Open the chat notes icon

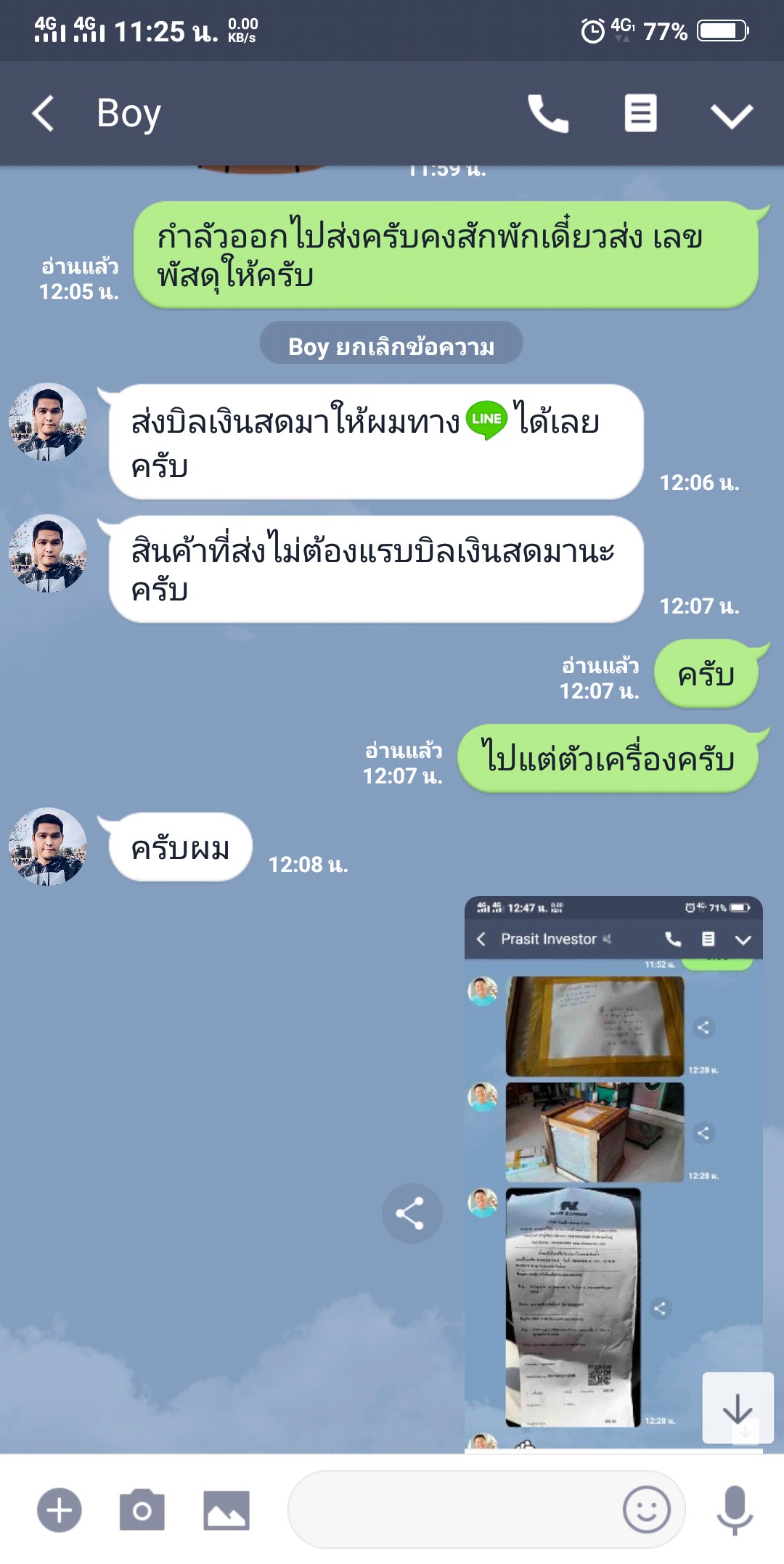click(x=640, y=114)
